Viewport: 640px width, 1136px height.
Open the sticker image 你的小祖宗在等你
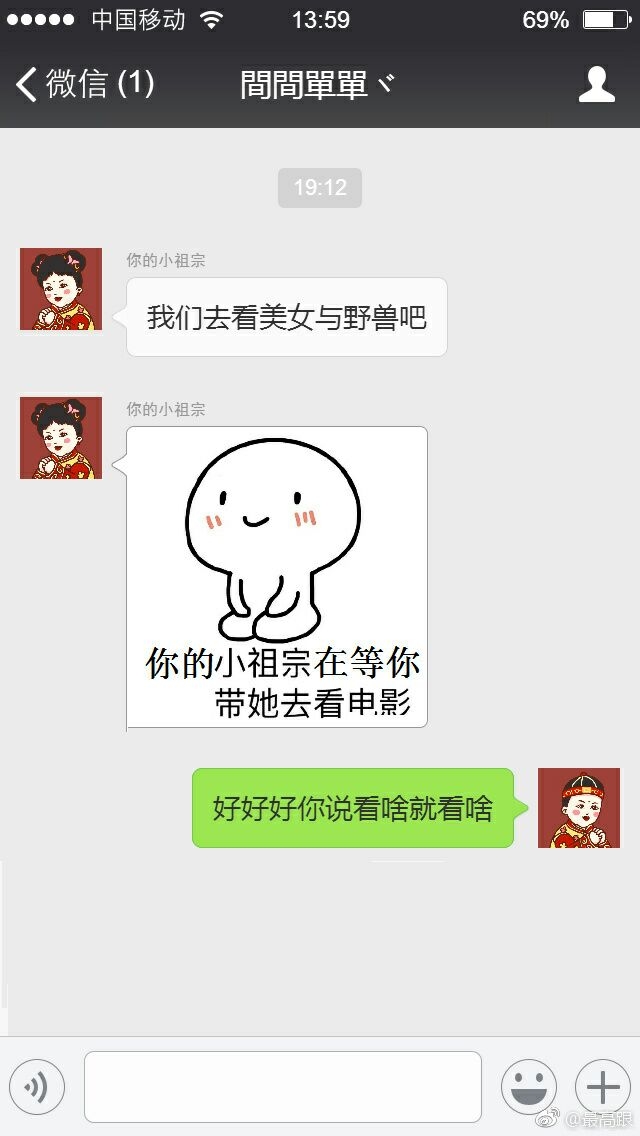pyautogui.click(x=277, y=577)
